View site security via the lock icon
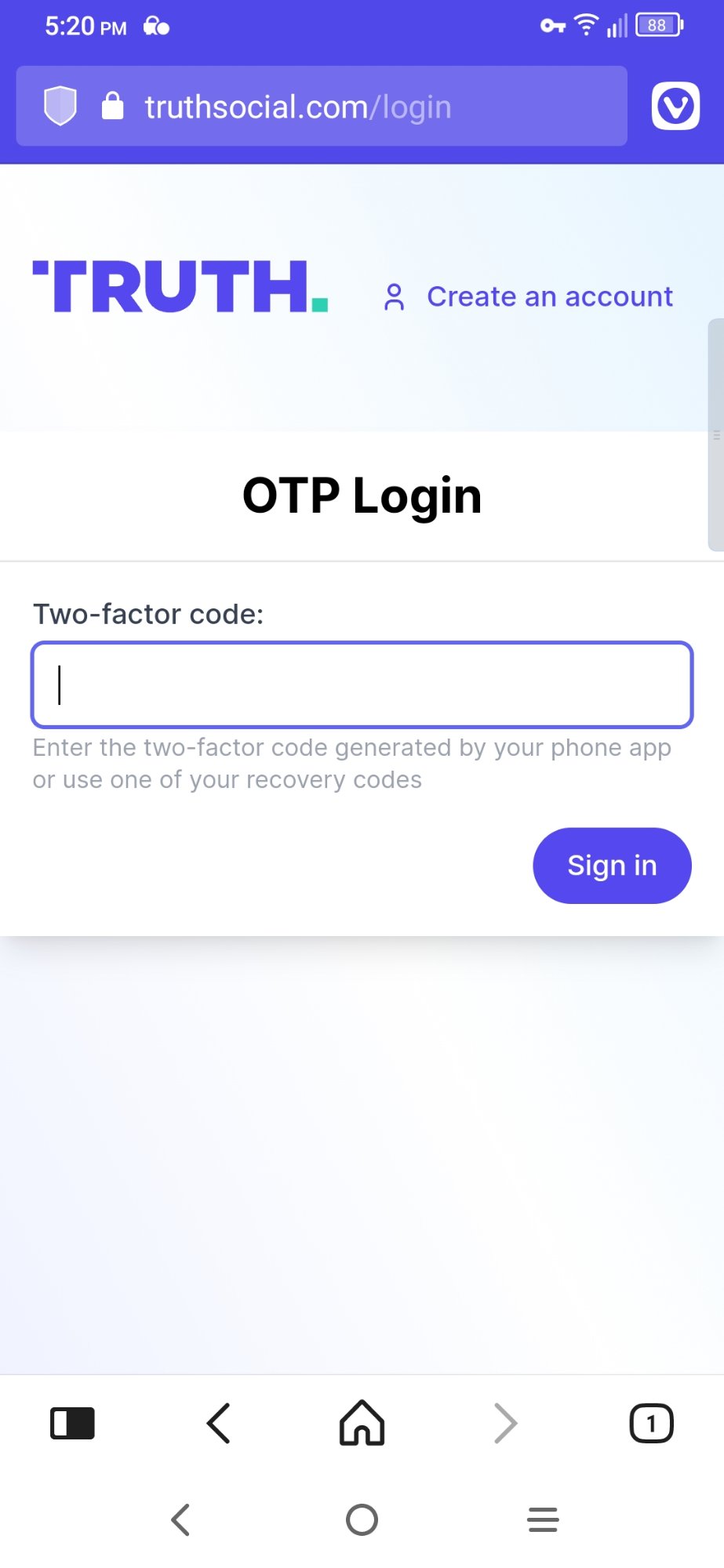This screenshot has width=724, height=1568. point(113,106)
